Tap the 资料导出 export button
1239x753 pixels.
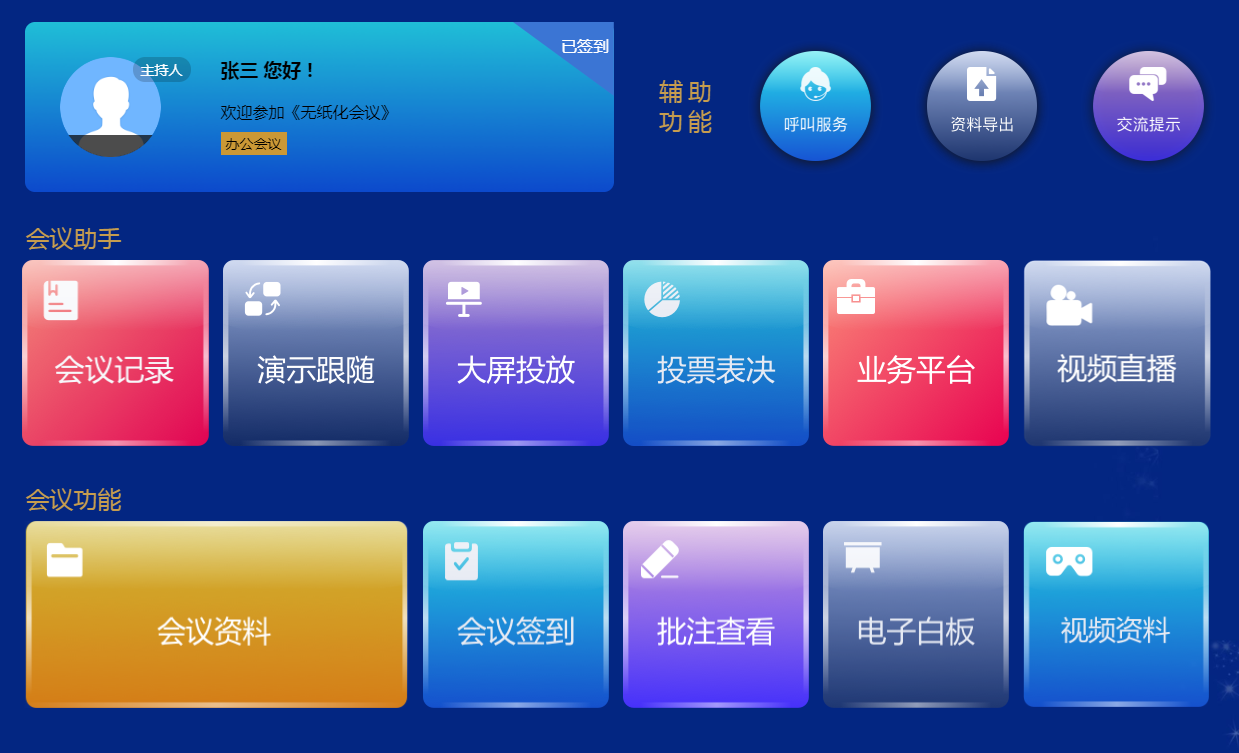(x=981, y=106)
